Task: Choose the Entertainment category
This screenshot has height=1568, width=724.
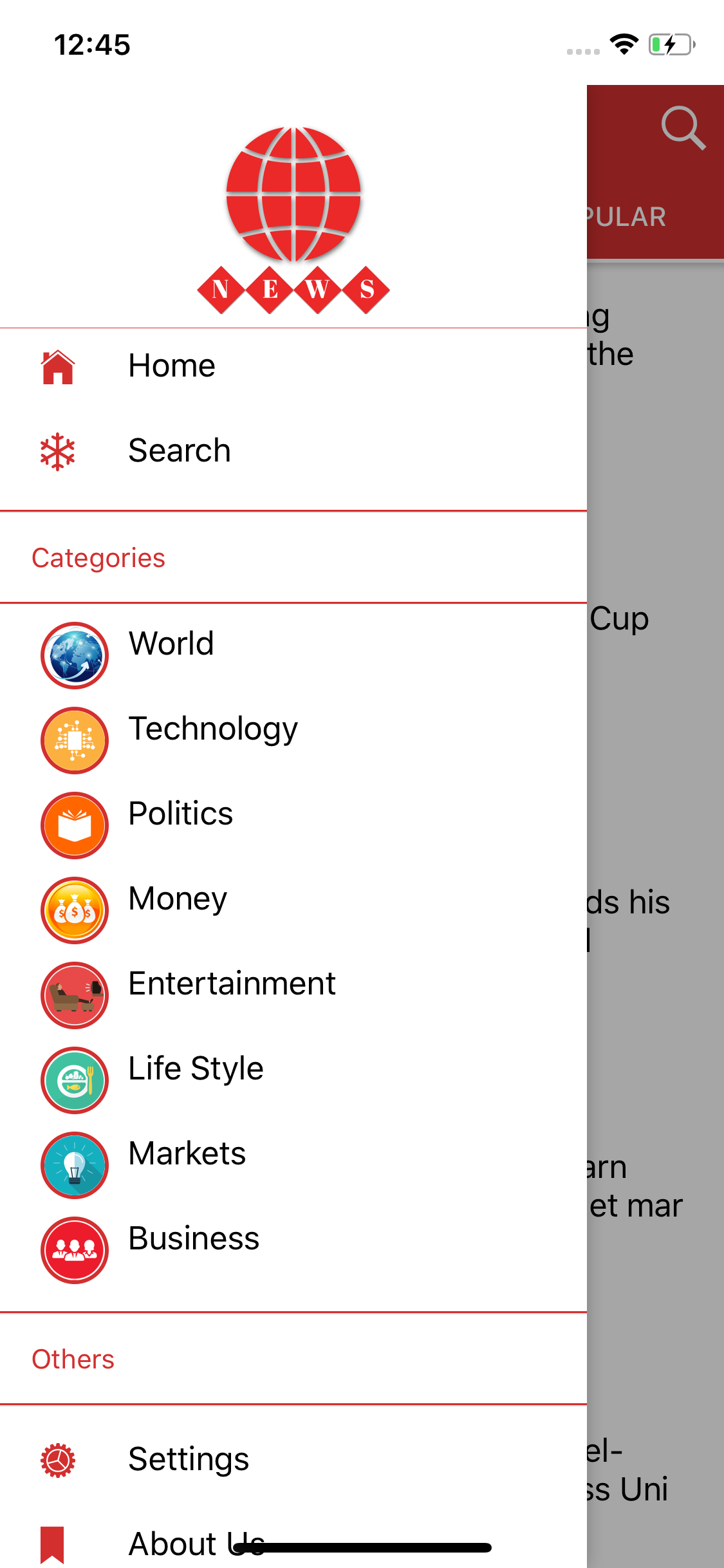Action: (x=232, y=984)
